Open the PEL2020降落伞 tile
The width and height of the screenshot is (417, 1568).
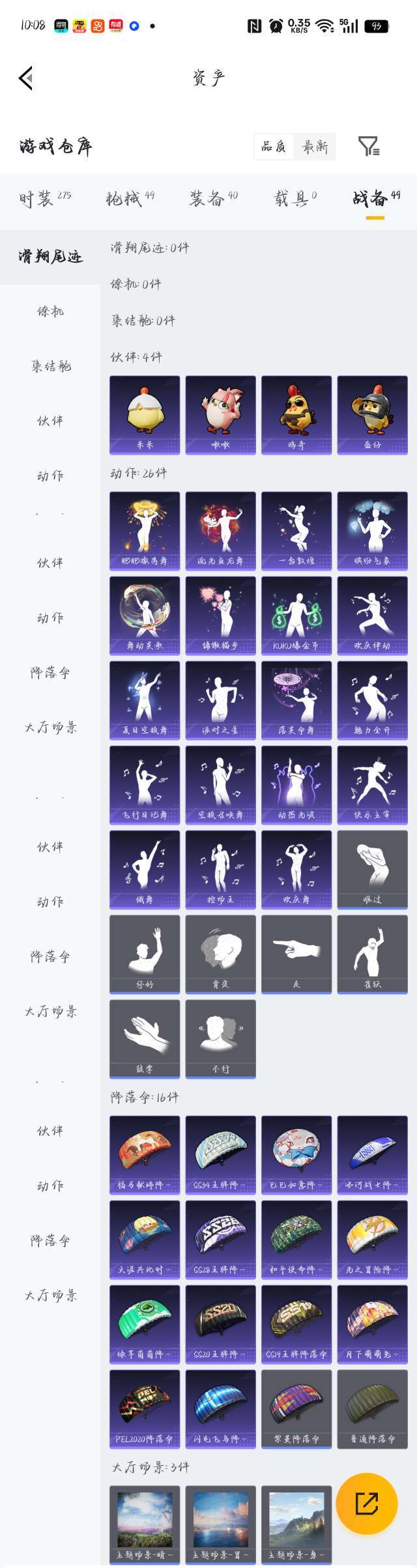pos(145,1409)
